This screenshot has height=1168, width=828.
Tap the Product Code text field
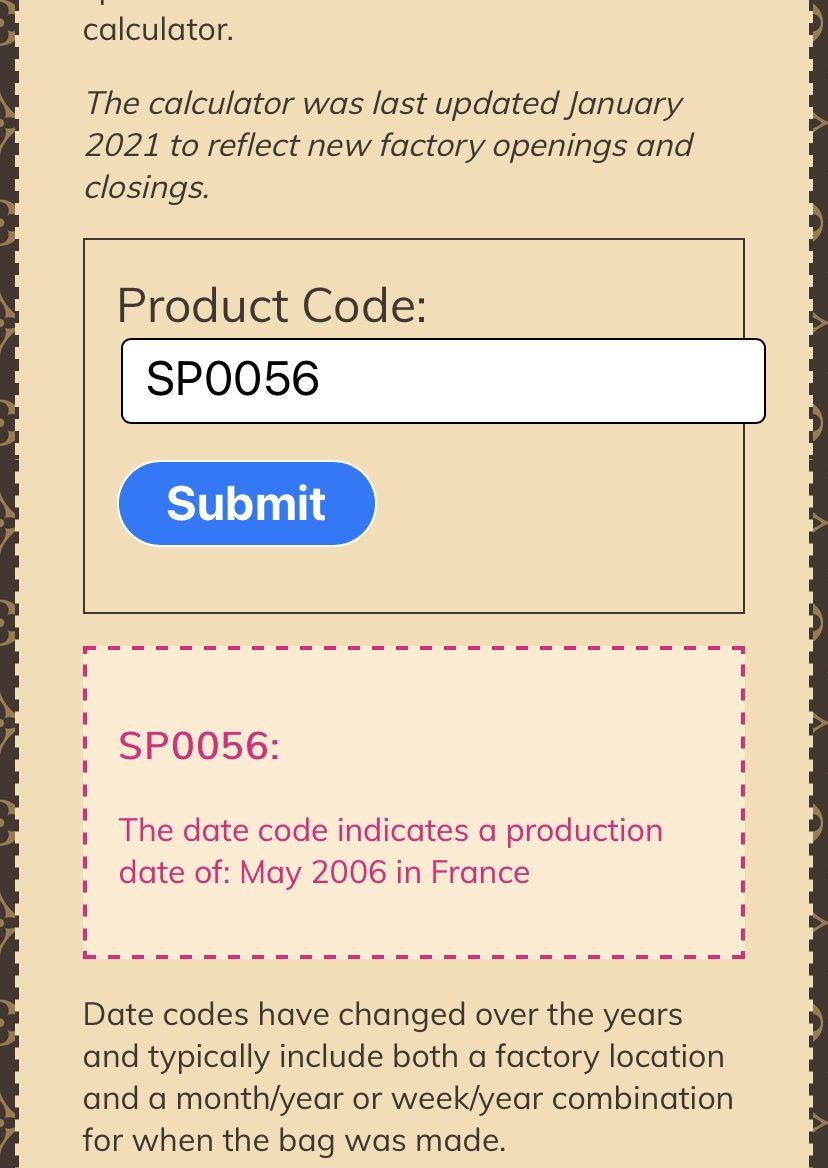tap(443, 381)
